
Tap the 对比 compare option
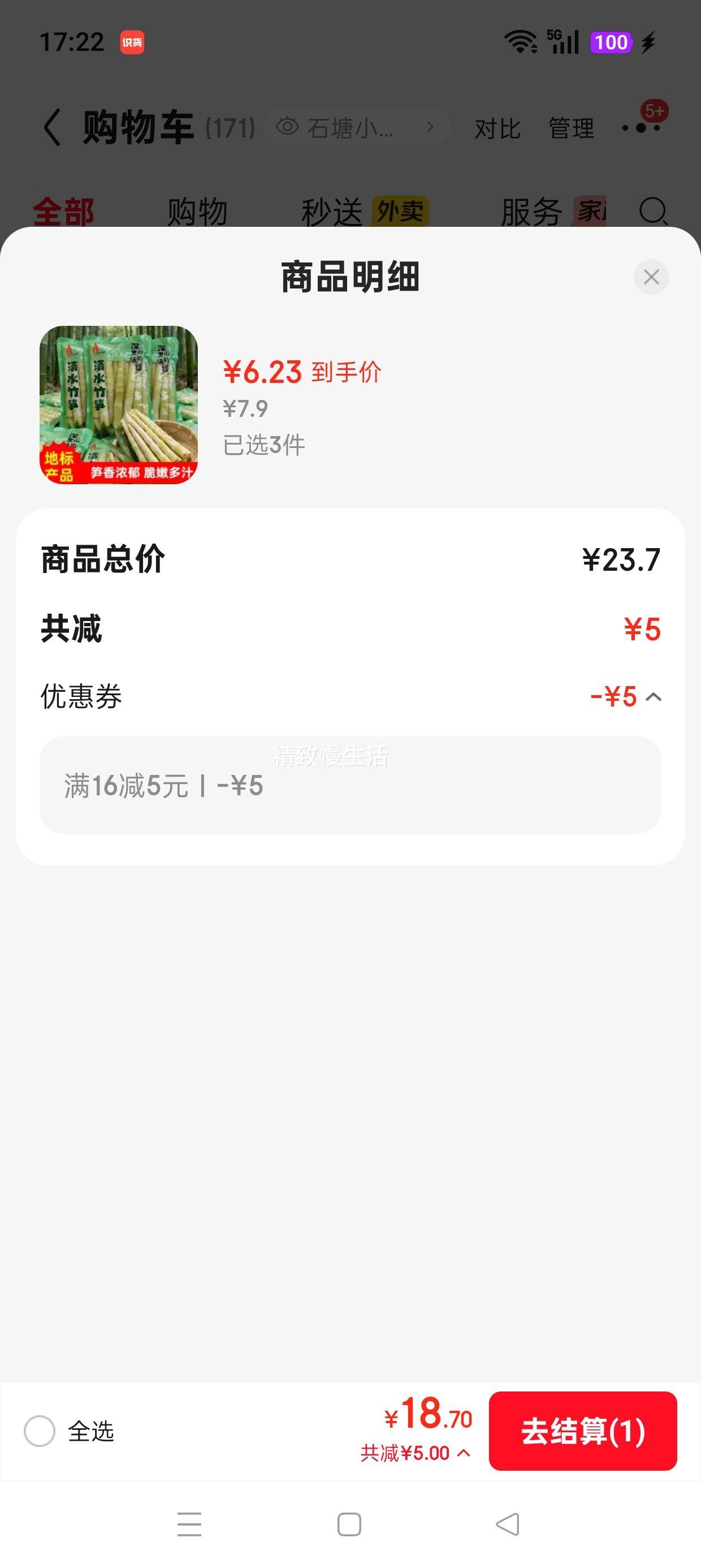pyautogui.click(x=496, y=129)
